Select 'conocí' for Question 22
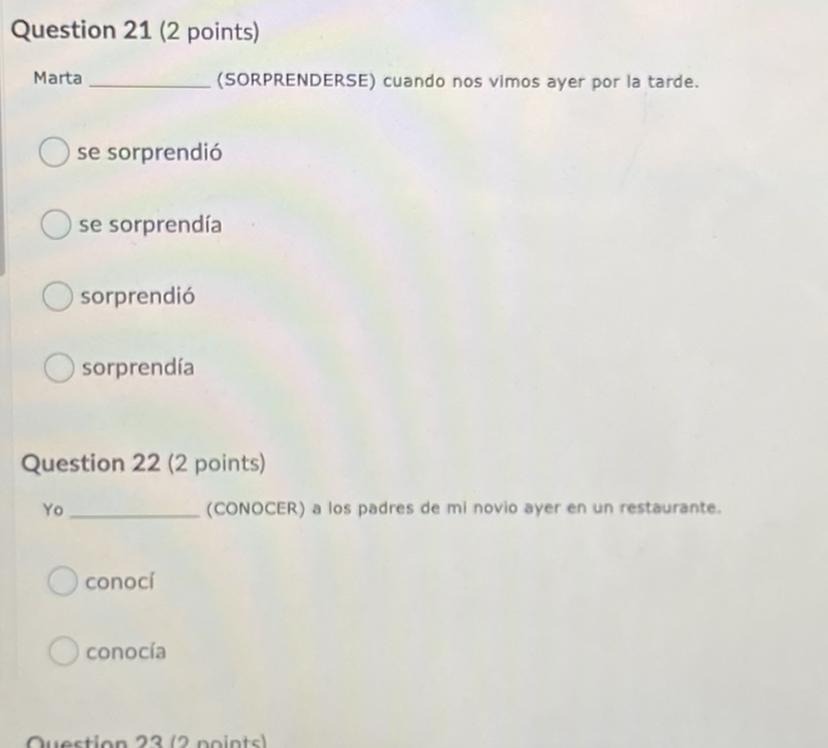828x748 pixels. (62, 581)
